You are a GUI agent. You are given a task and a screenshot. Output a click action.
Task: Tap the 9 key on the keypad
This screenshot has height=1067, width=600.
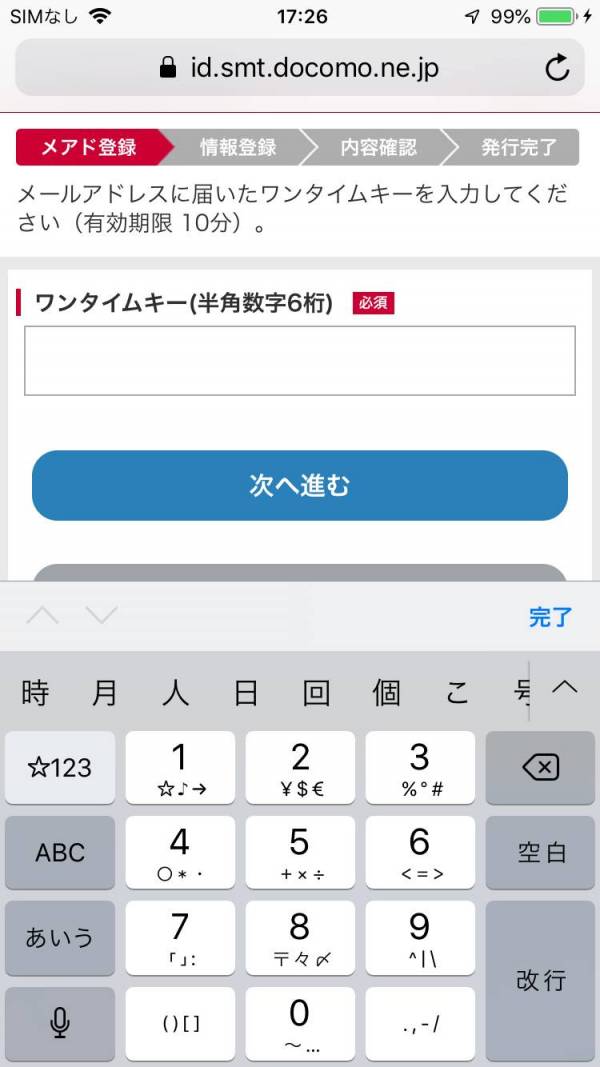click(420, 938)
